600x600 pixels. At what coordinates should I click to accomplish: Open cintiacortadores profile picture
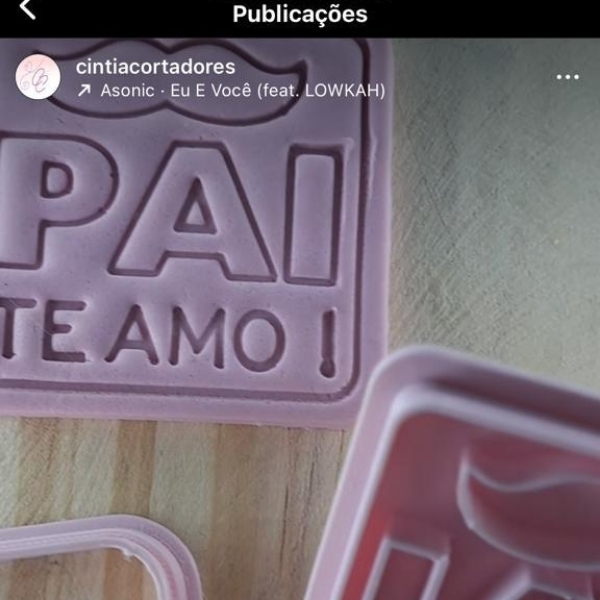(x=38, y=77)
